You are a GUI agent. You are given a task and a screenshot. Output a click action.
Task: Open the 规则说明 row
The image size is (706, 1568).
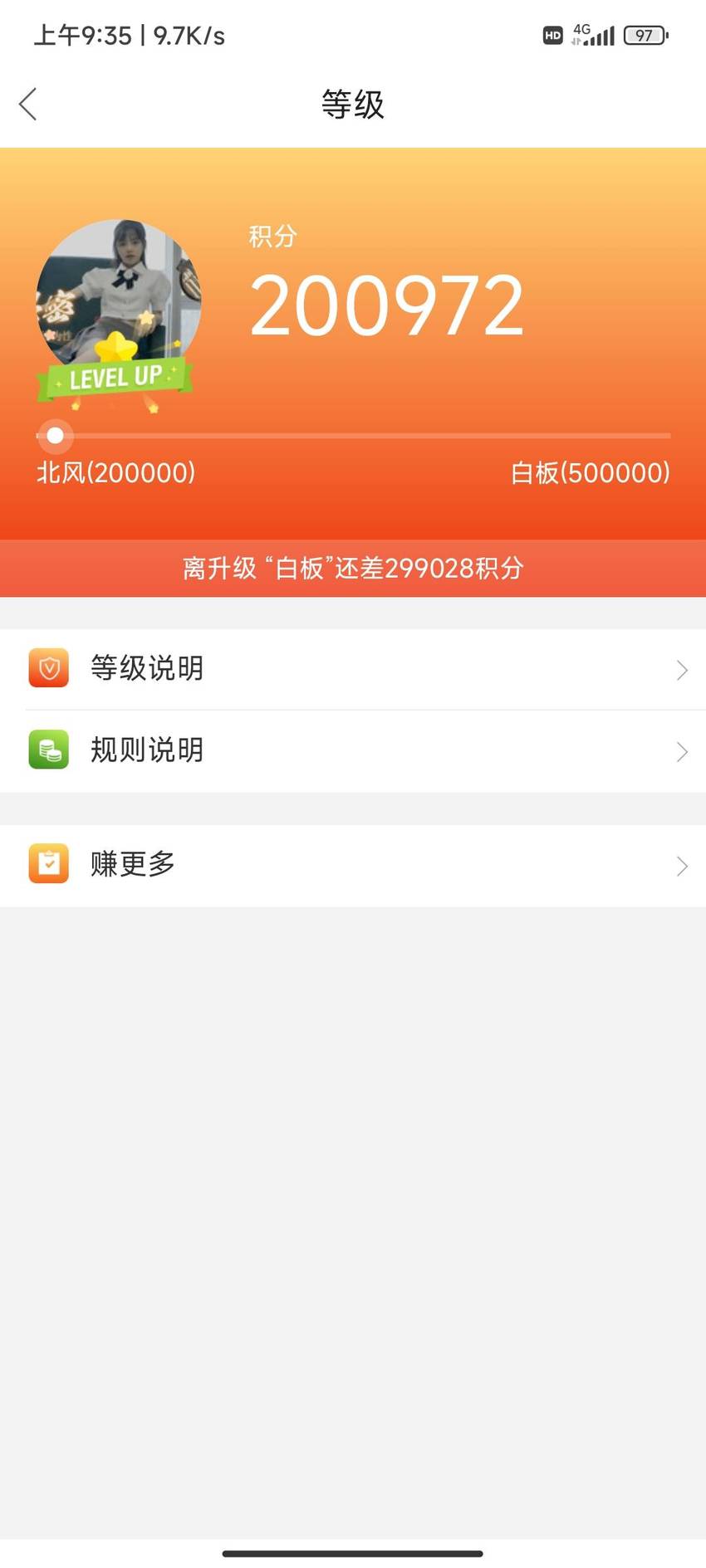(x=353, y=751)
